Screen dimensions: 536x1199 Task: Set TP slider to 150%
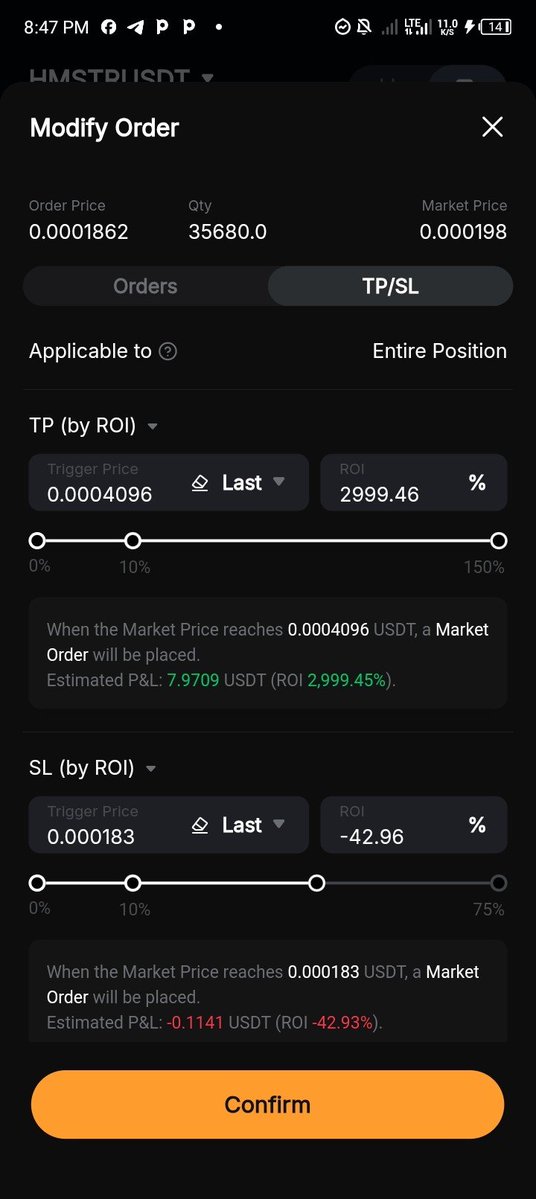coord(499,541)
